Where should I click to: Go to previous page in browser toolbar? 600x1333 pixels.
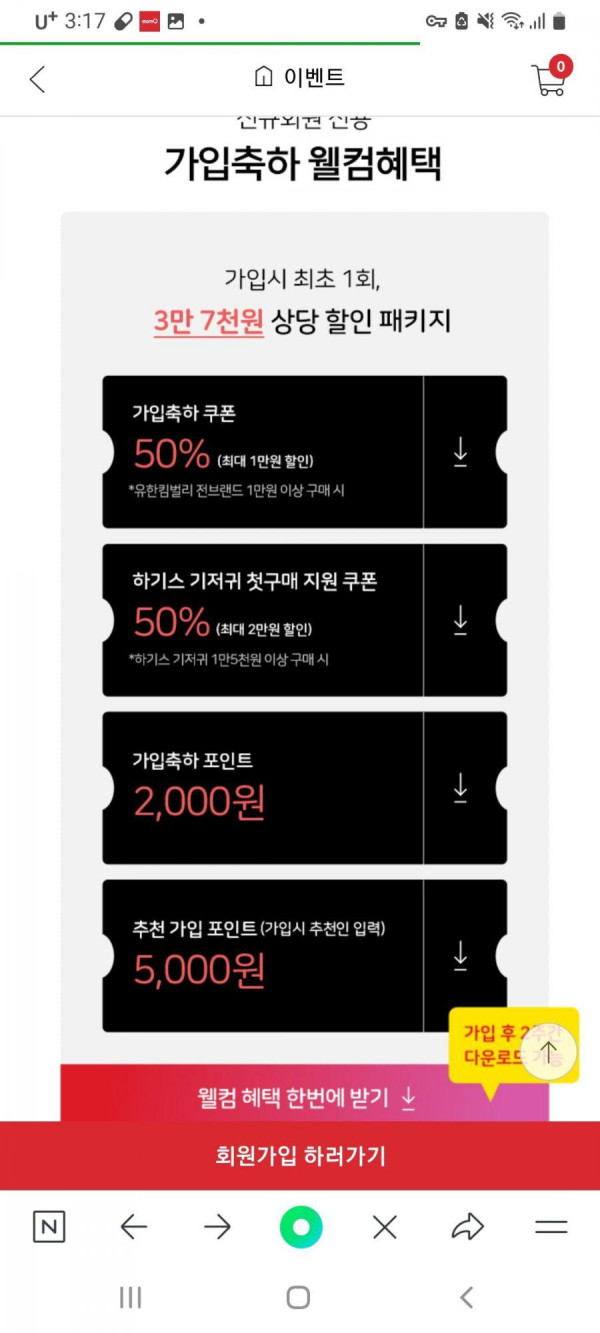pyautogui.click(x=133, y=1227)
